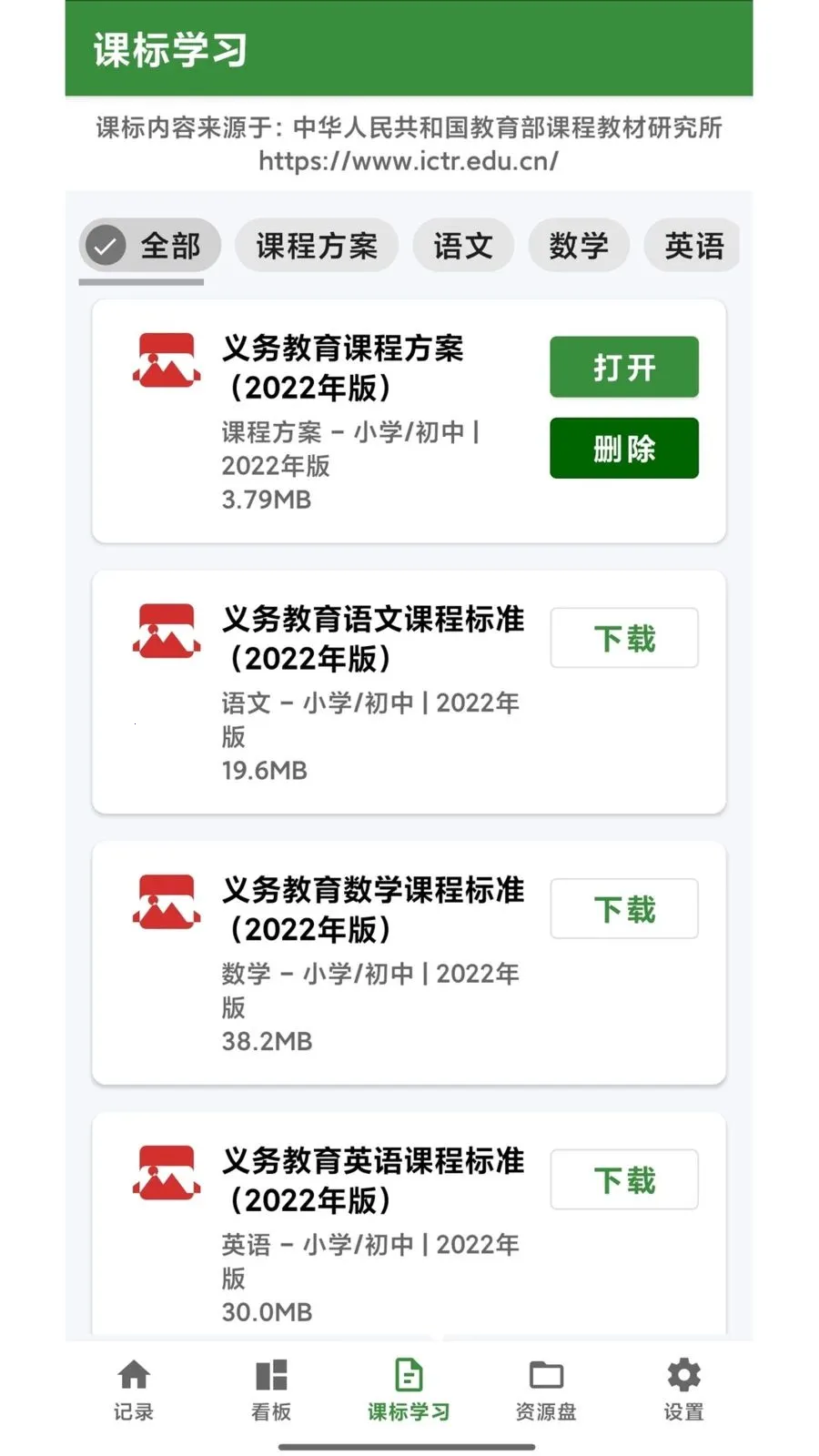Switch to the 看板 tab
Viewport: 819px width, 1456px height.
point(271,1390)
